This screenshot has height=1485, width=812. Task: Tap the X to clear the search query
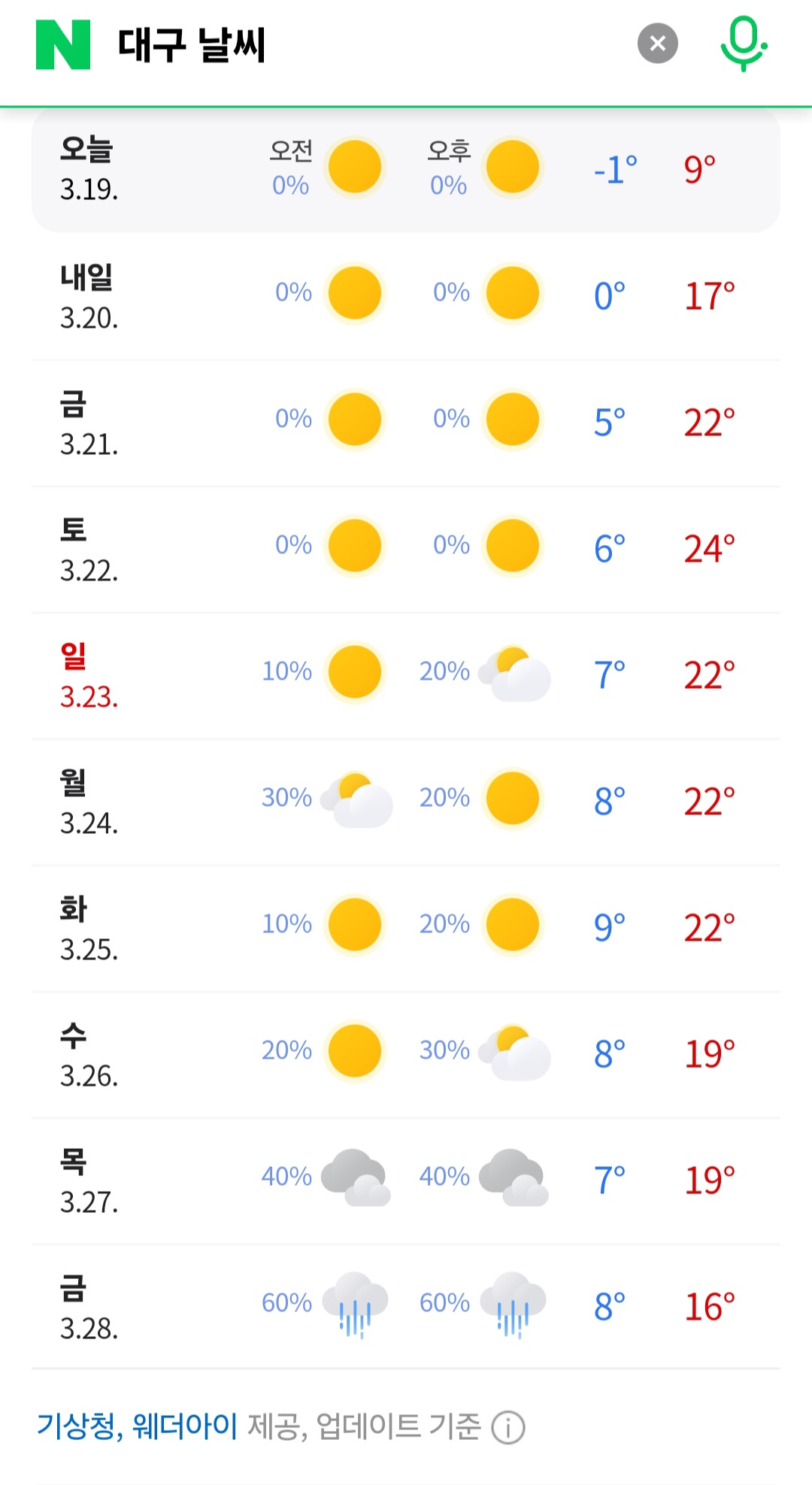(657, 43)
